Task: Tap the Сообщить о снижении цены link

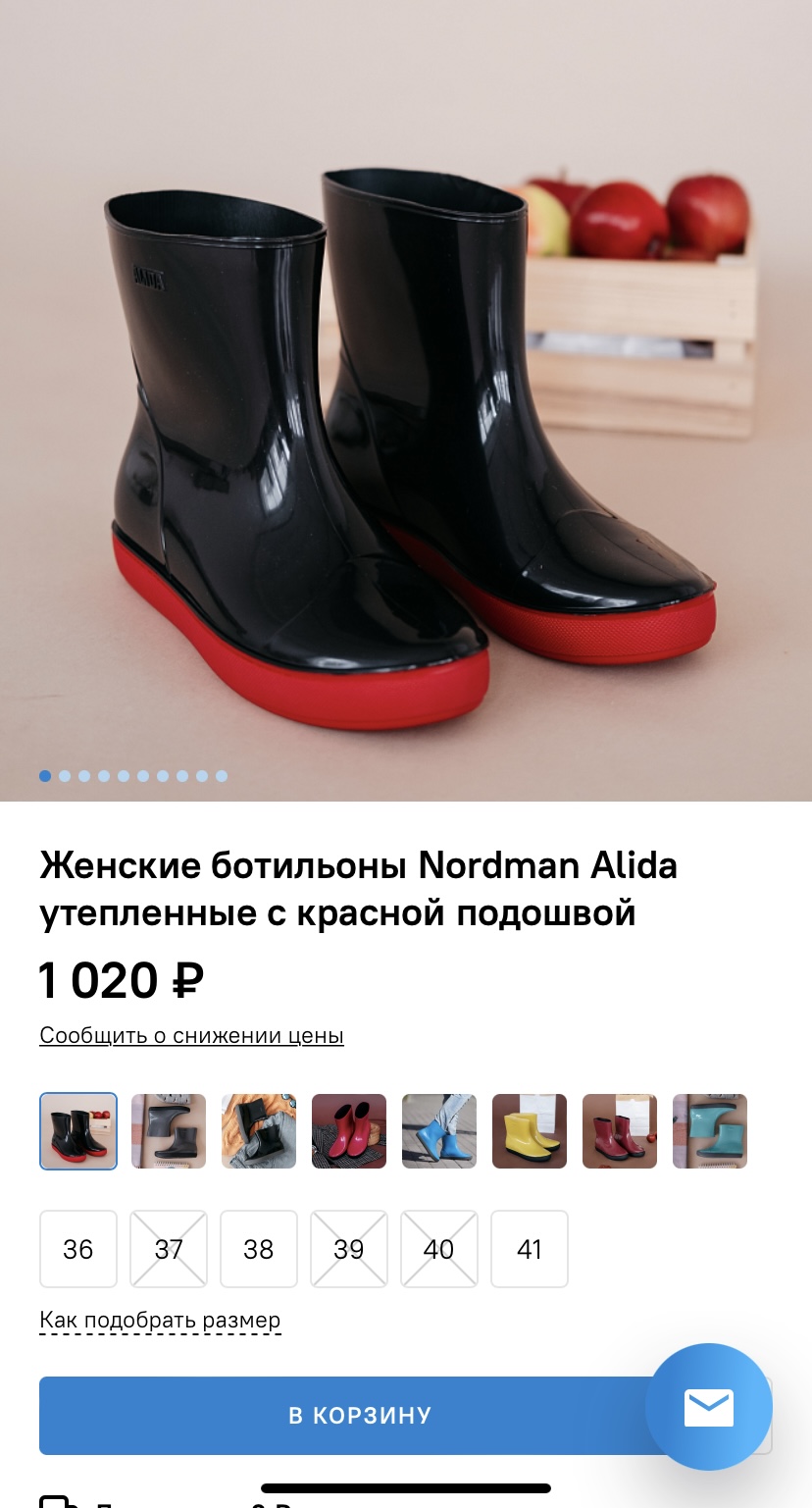Action: coord(191,1035)
